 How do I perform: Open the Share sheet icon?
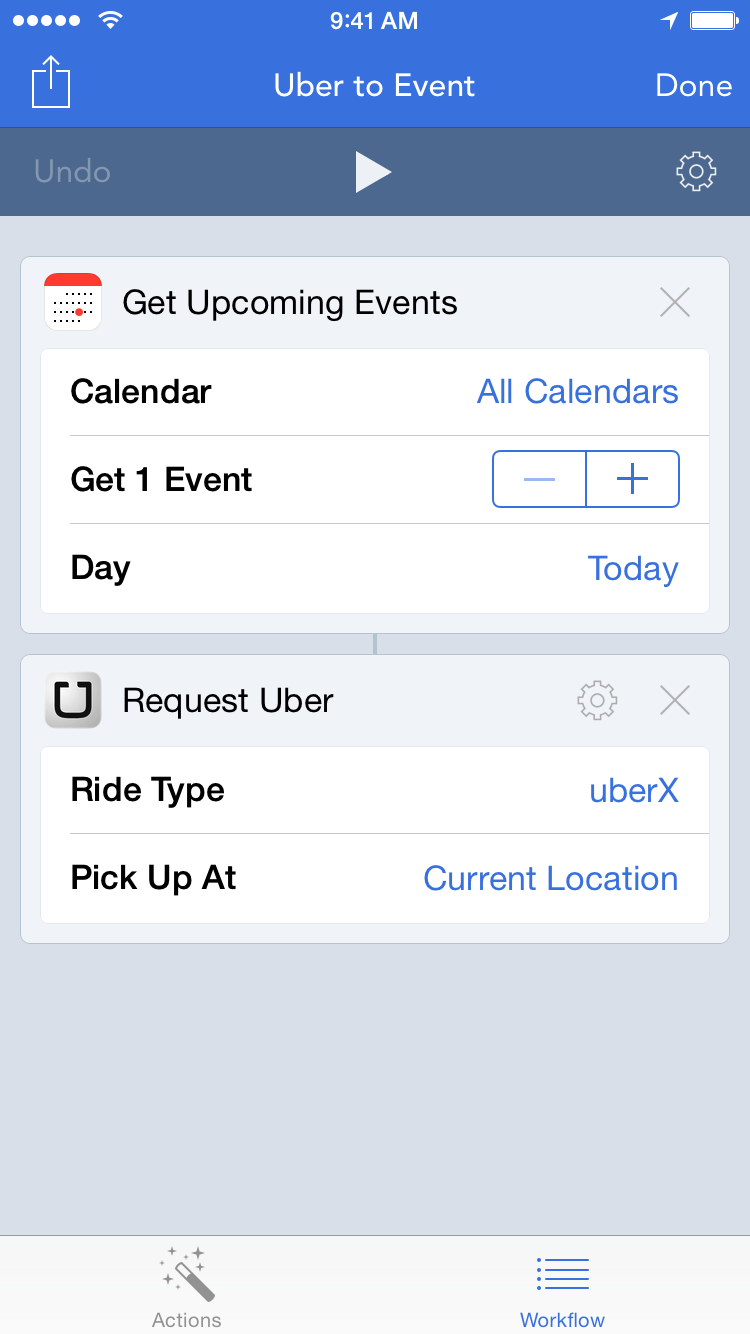pos(49,84)
